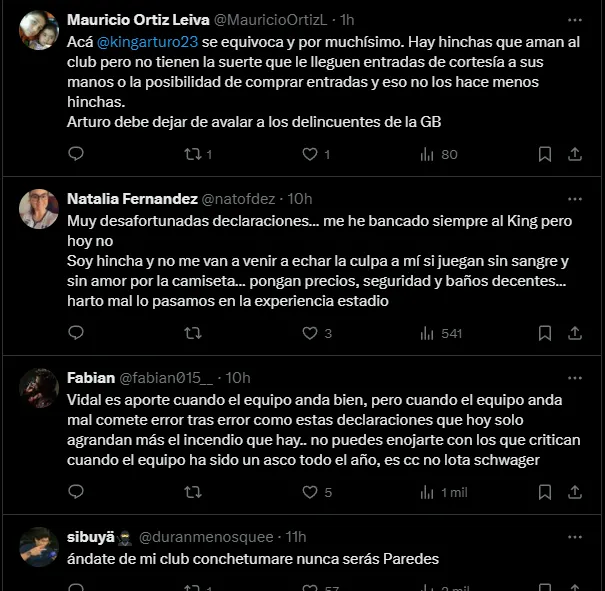
Task: Open more options on Fabian's tweet
Action: [x=574, y=377]
